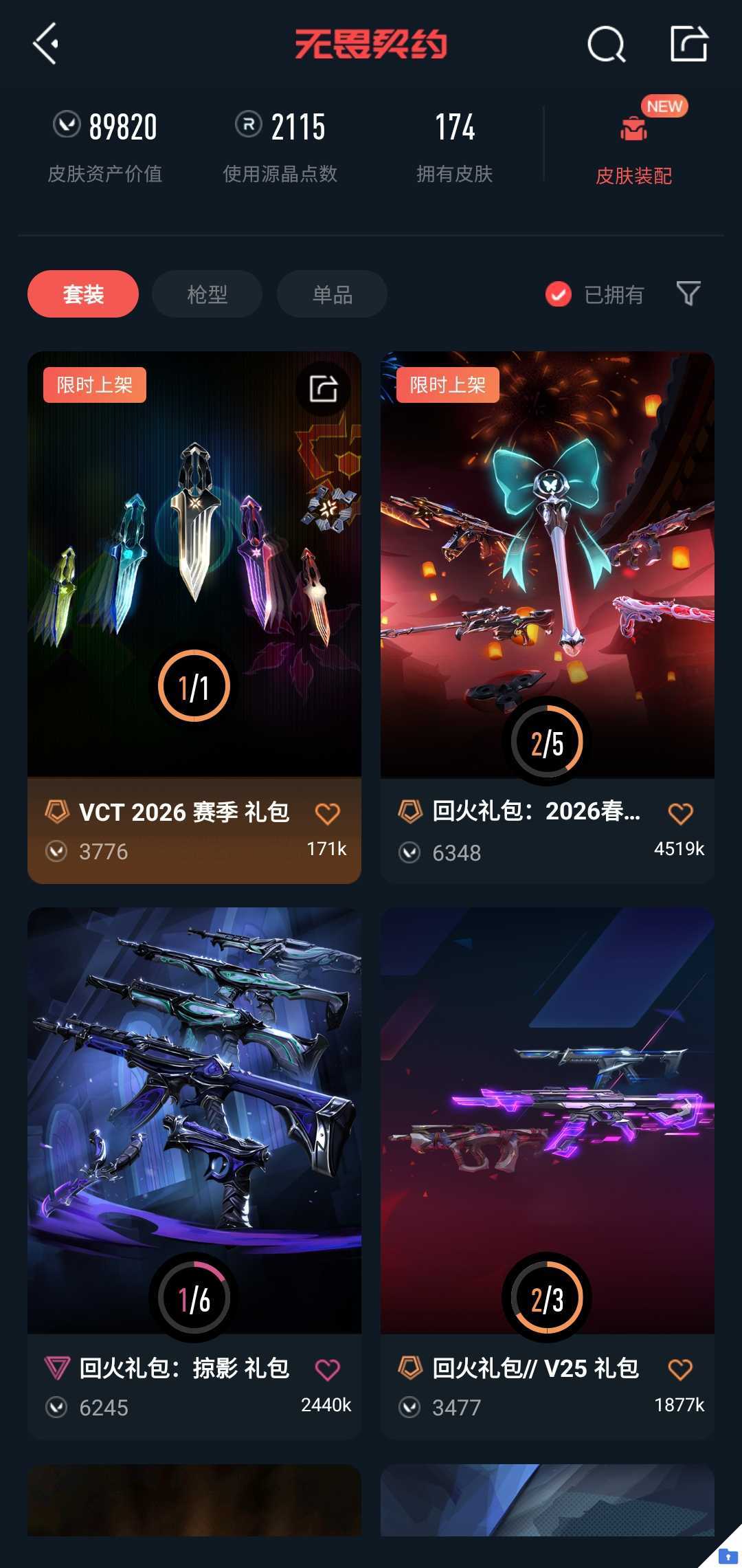Heart the V25 礼包 bundle
Screen dimensions: 742x1568
tap(680, 1369)
